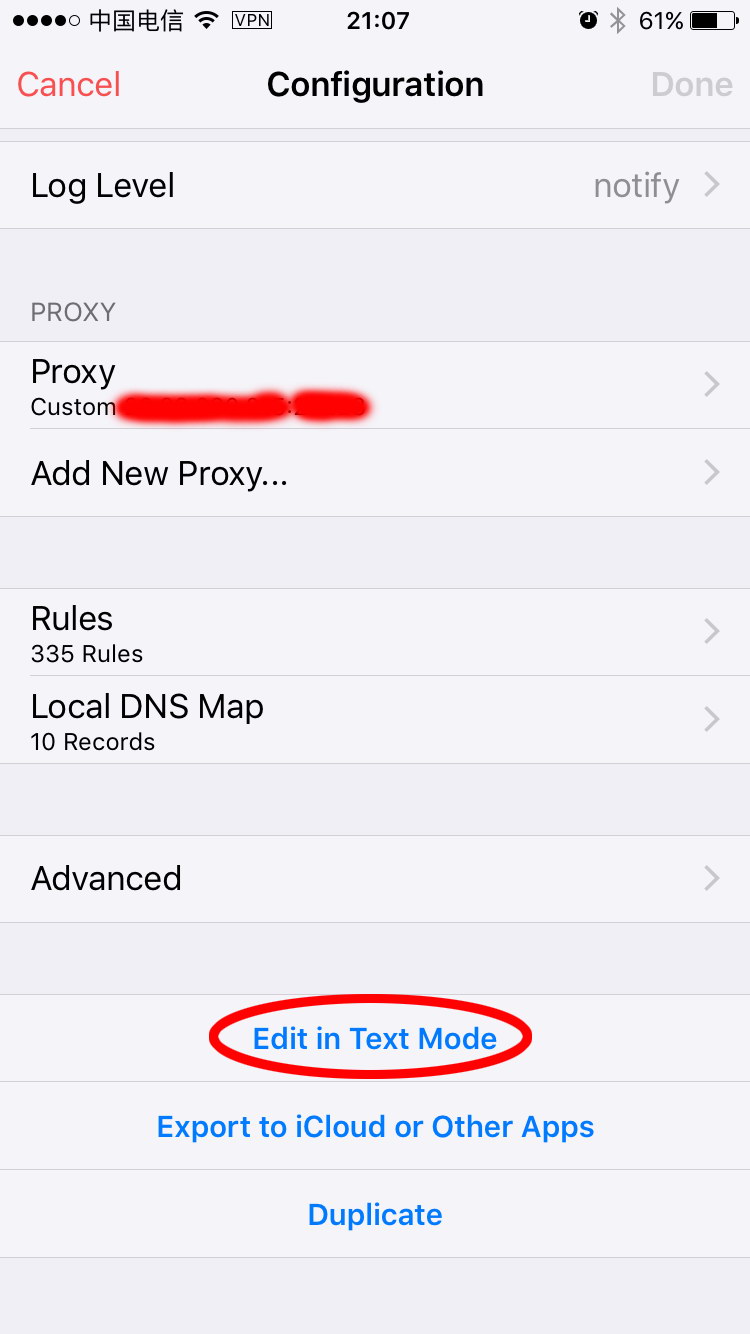Open the Rules list
This screenshot has width=750, height=1334.
point(375,632)
